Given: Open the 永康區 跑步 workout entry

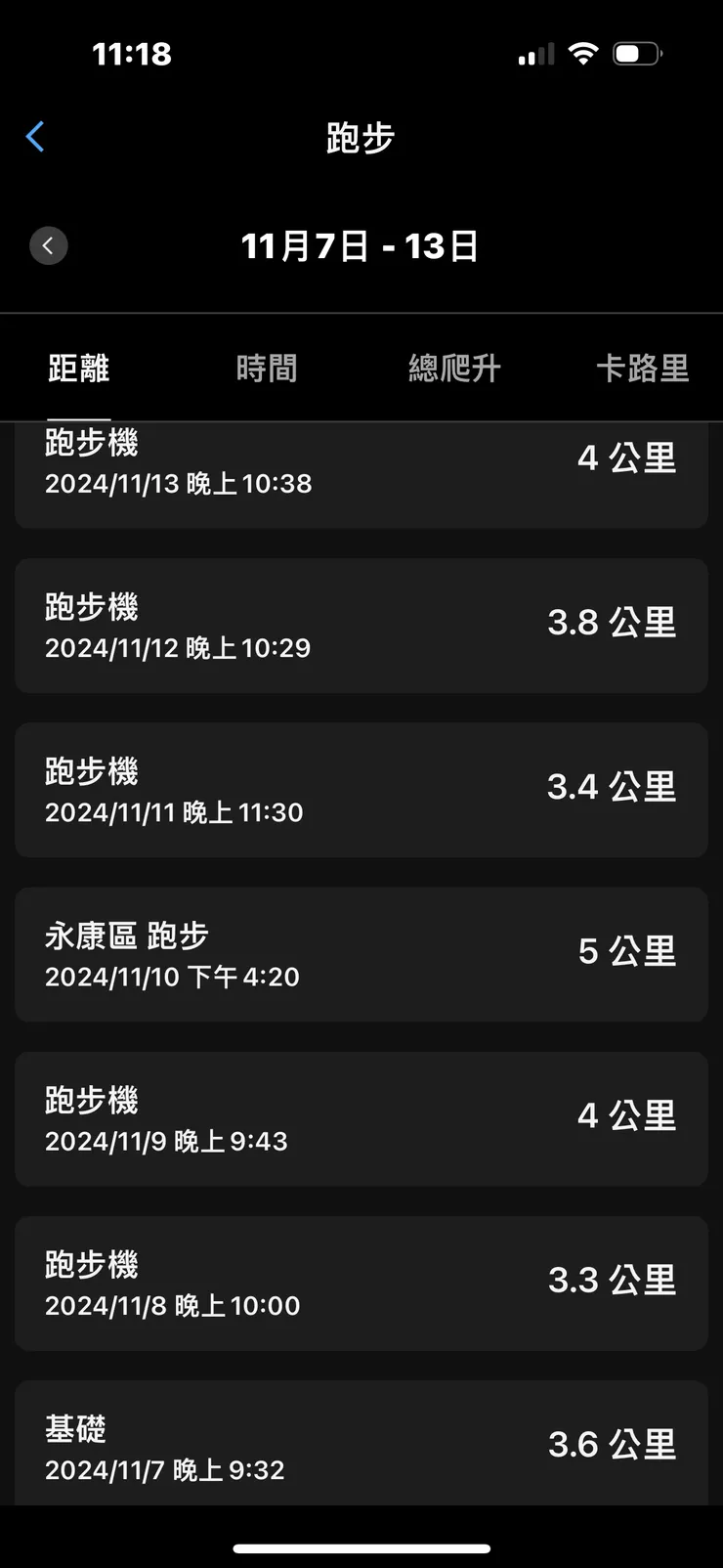Looking at the screenshot, I should 361,954.
